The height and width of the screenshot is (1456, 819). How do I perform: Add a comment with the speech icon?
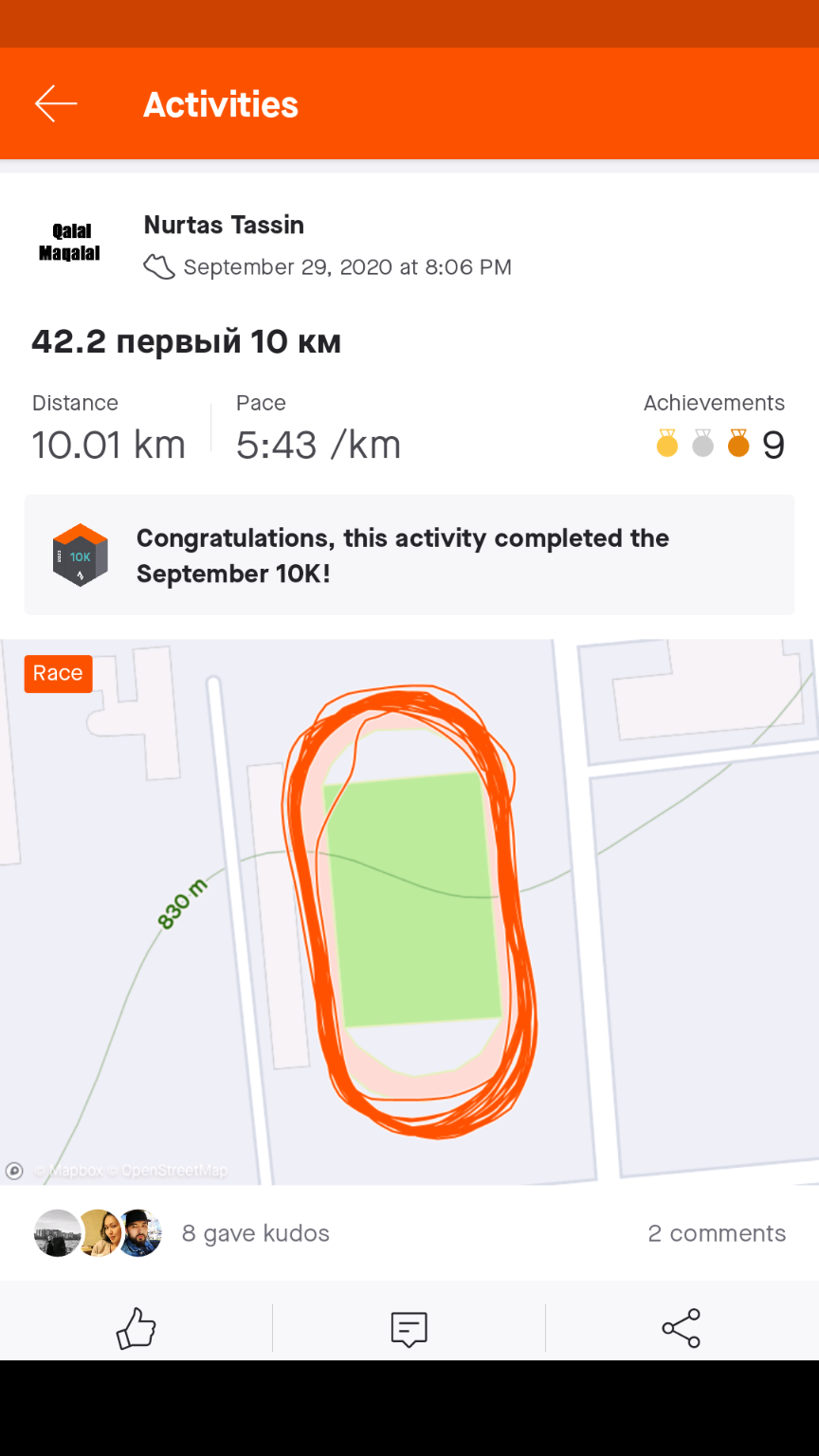click(x=409, y=1328)
